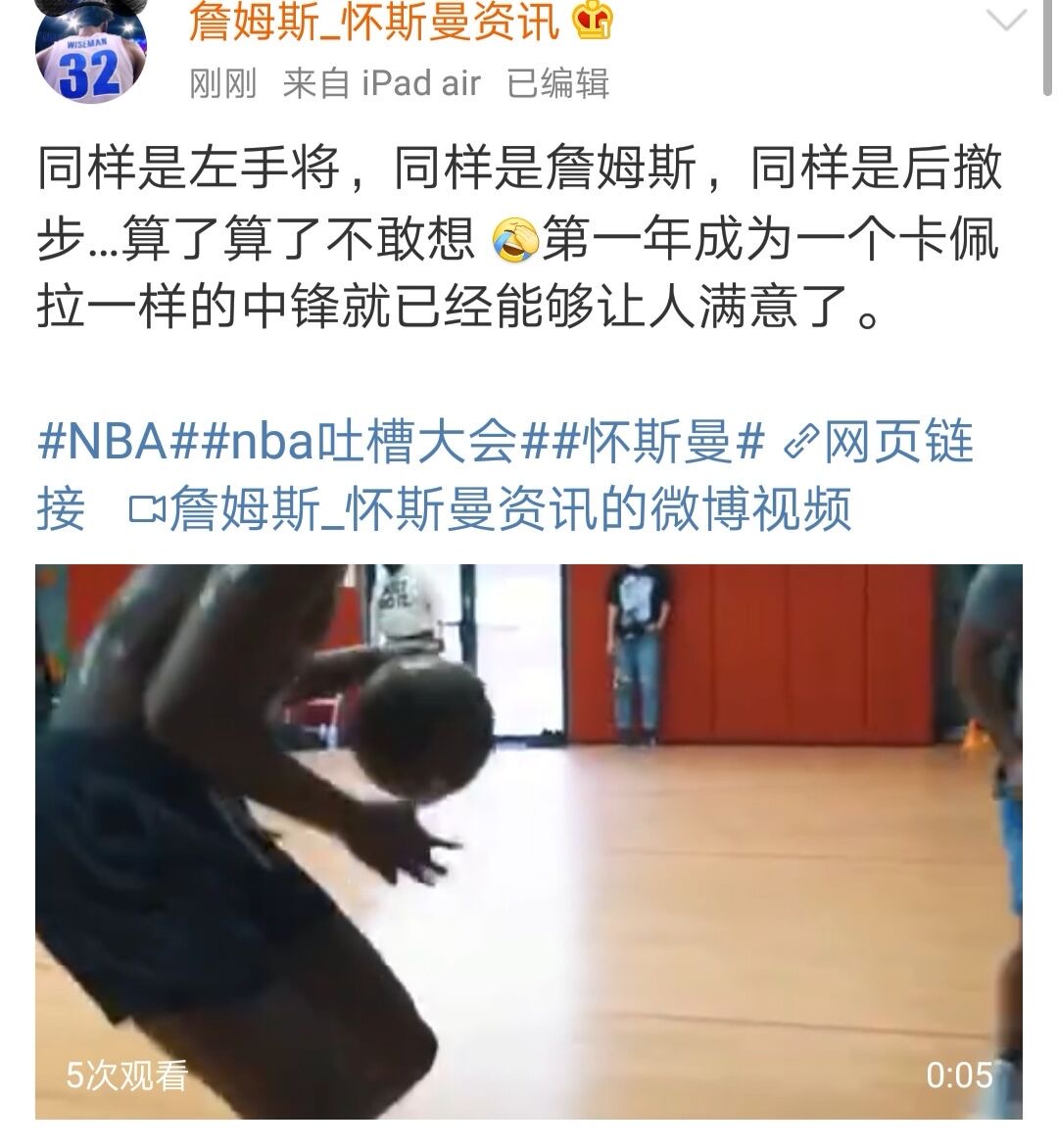Screen dimensions: 1058x1148
Task: Open the username 詹姆斯_怀斯曼资讯 profile
Action: point(373,22)
